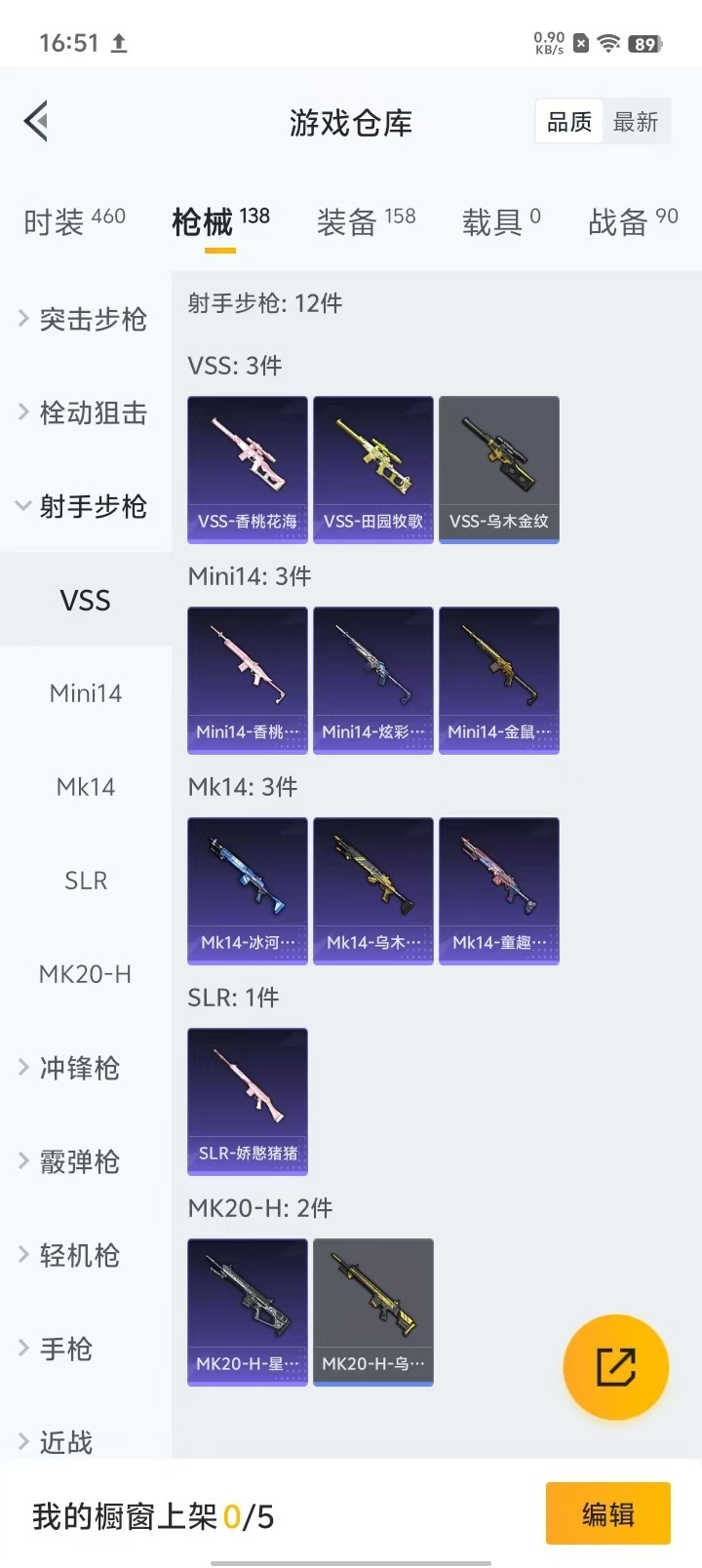Sort items by 最新

[636, 122]
